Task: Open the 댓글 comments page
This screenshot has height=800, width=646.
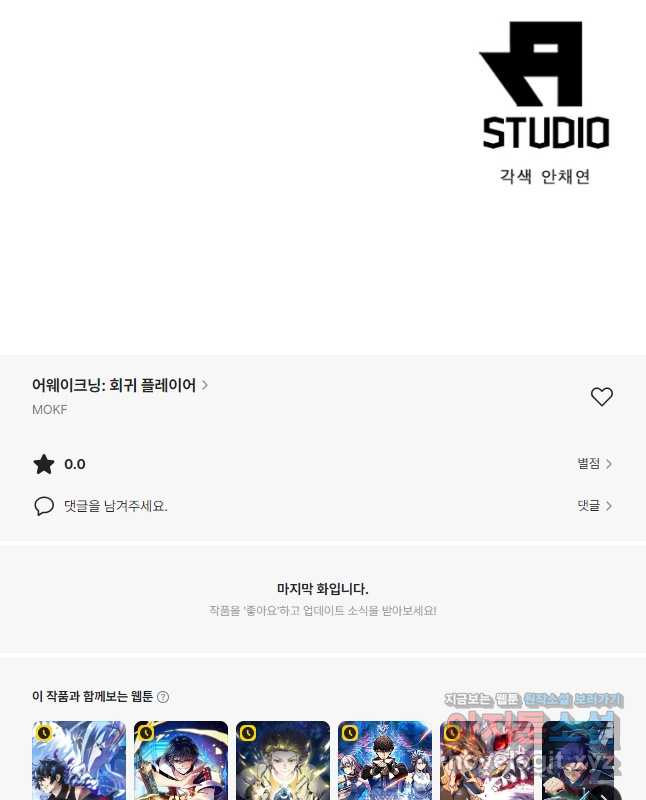Action: pos(594,506)
